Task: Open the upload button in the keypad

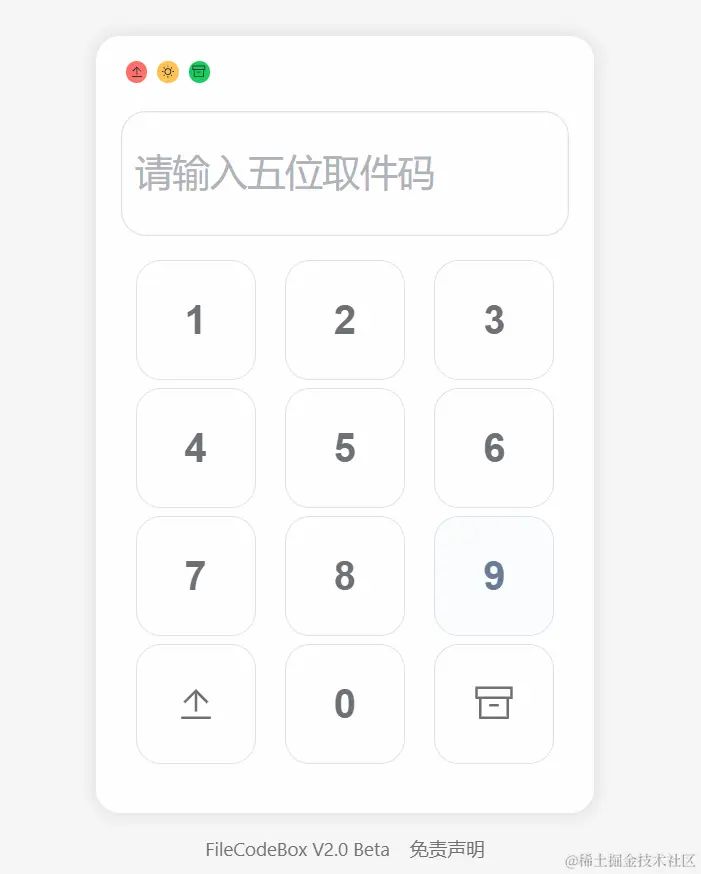Action: 196,704
